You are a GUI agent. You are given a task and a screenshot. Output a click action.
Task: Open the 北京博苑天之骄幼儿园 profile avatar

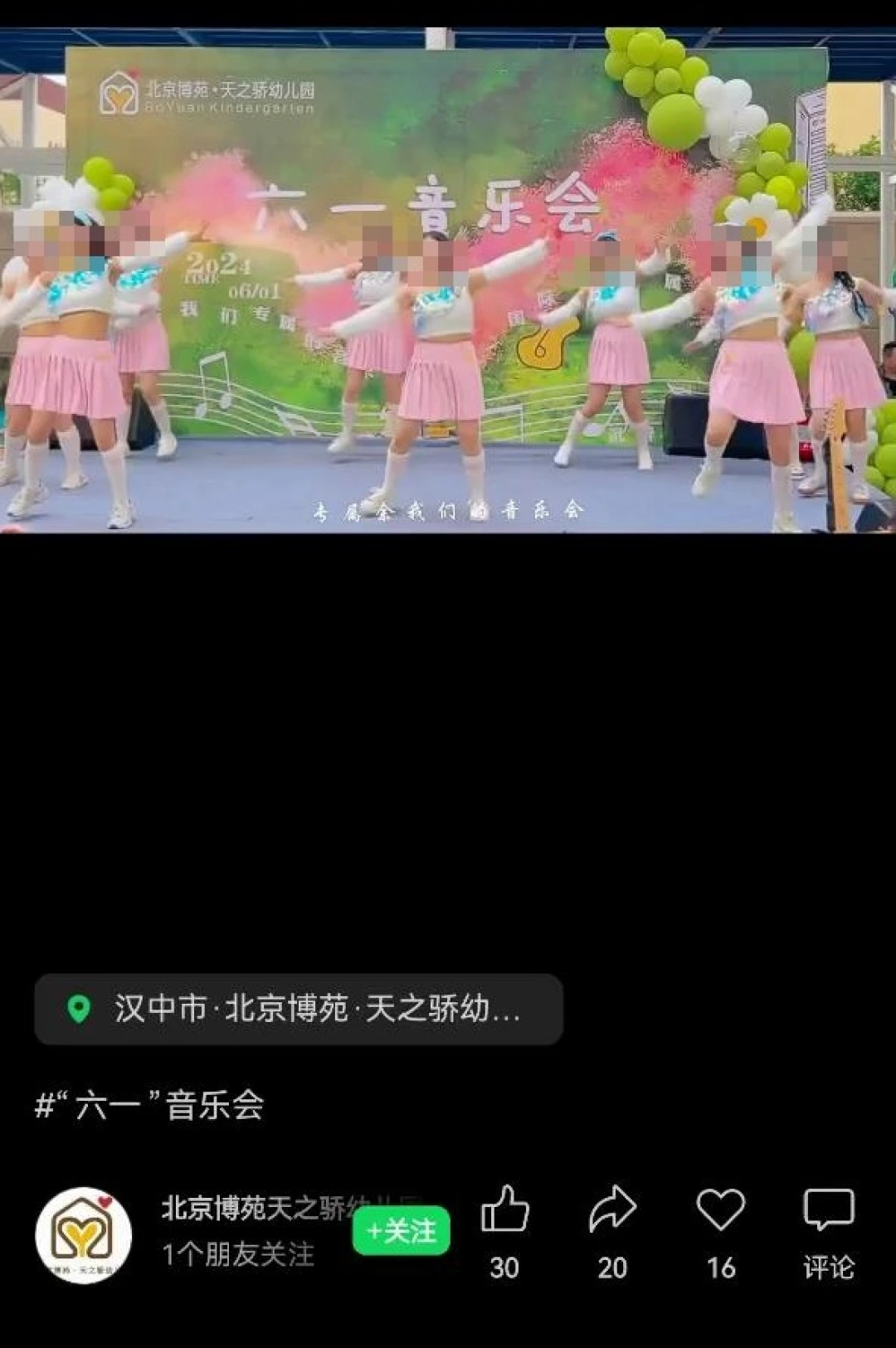[x=83, y=1235]
